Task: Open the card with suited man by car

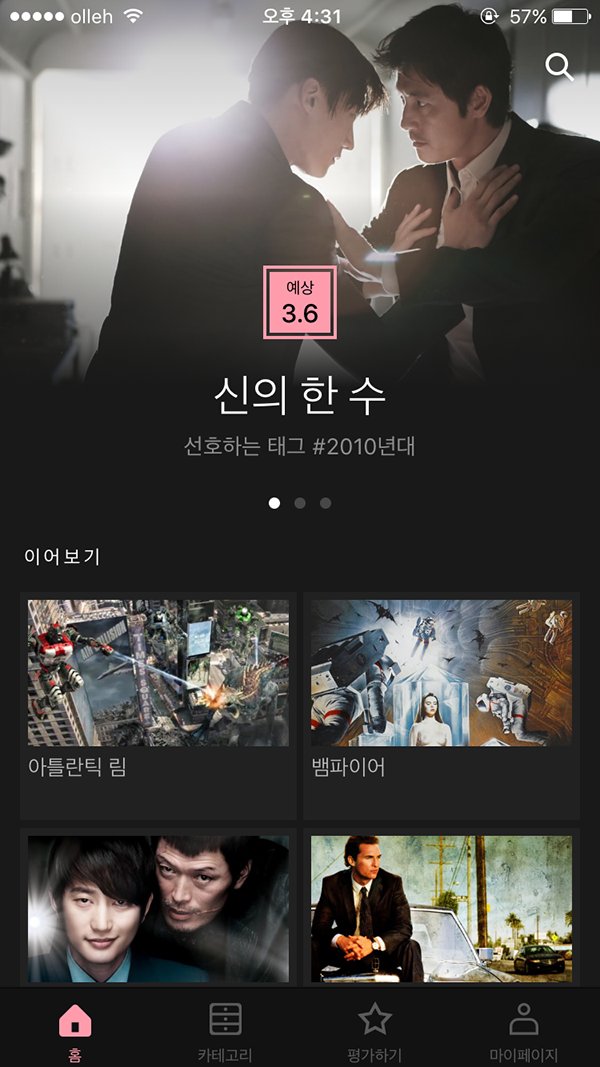Action: (441, 908)
